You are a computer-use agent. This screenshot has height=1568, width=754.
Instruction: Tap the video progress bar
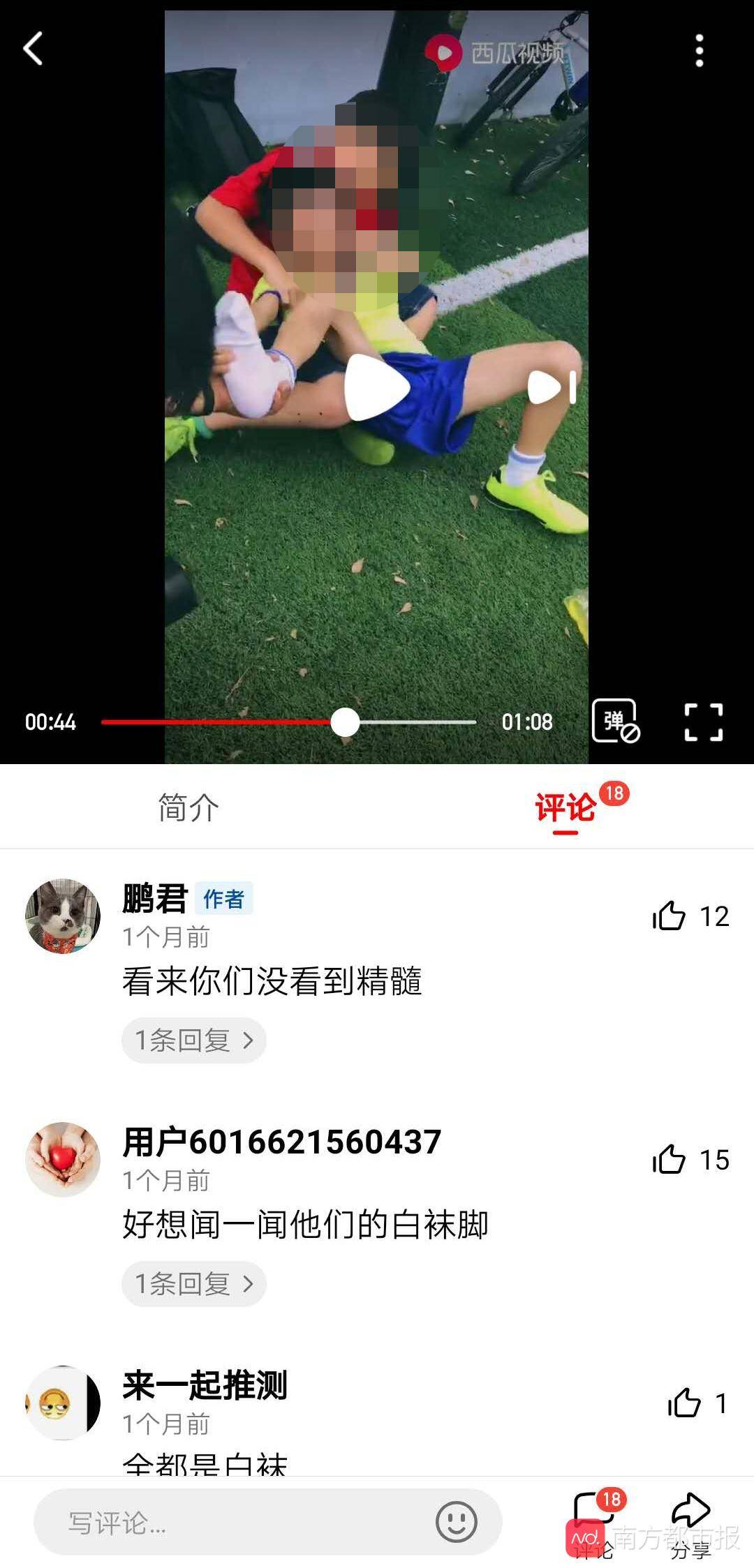tap(288, 722)
